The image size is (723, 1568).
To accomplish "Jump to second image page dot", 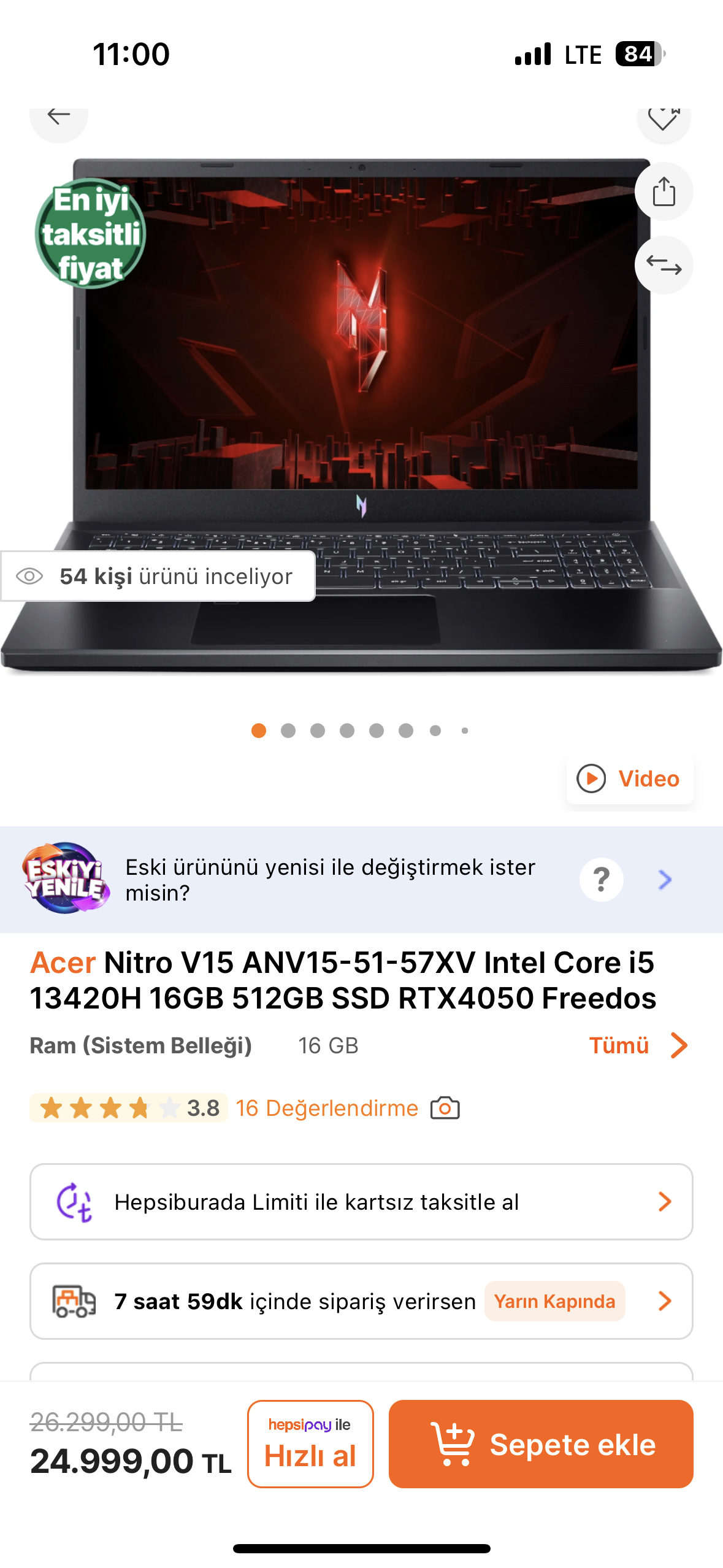I will click(288, 730).
